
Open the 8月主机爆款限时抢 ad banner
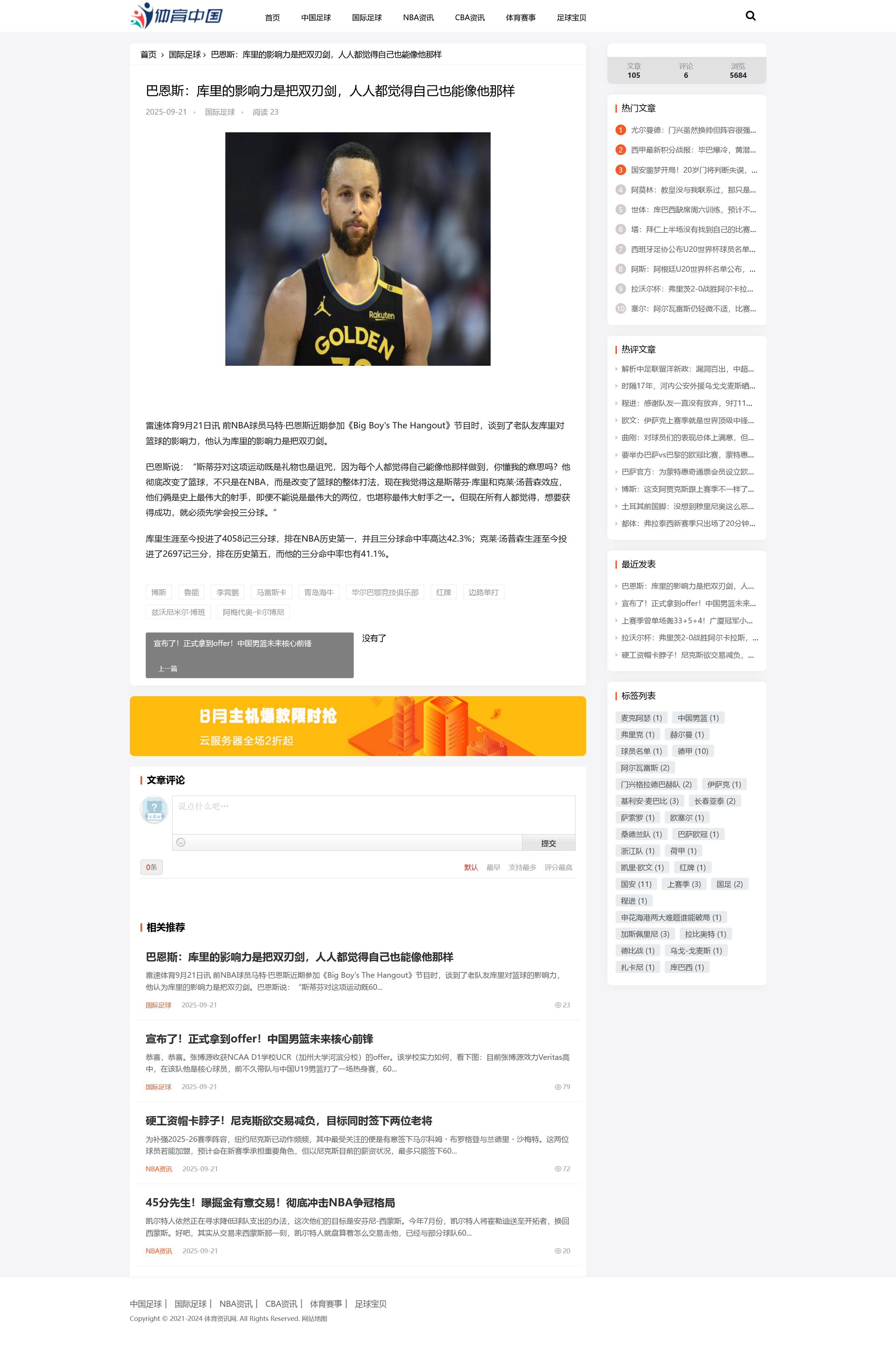[357, 726]
